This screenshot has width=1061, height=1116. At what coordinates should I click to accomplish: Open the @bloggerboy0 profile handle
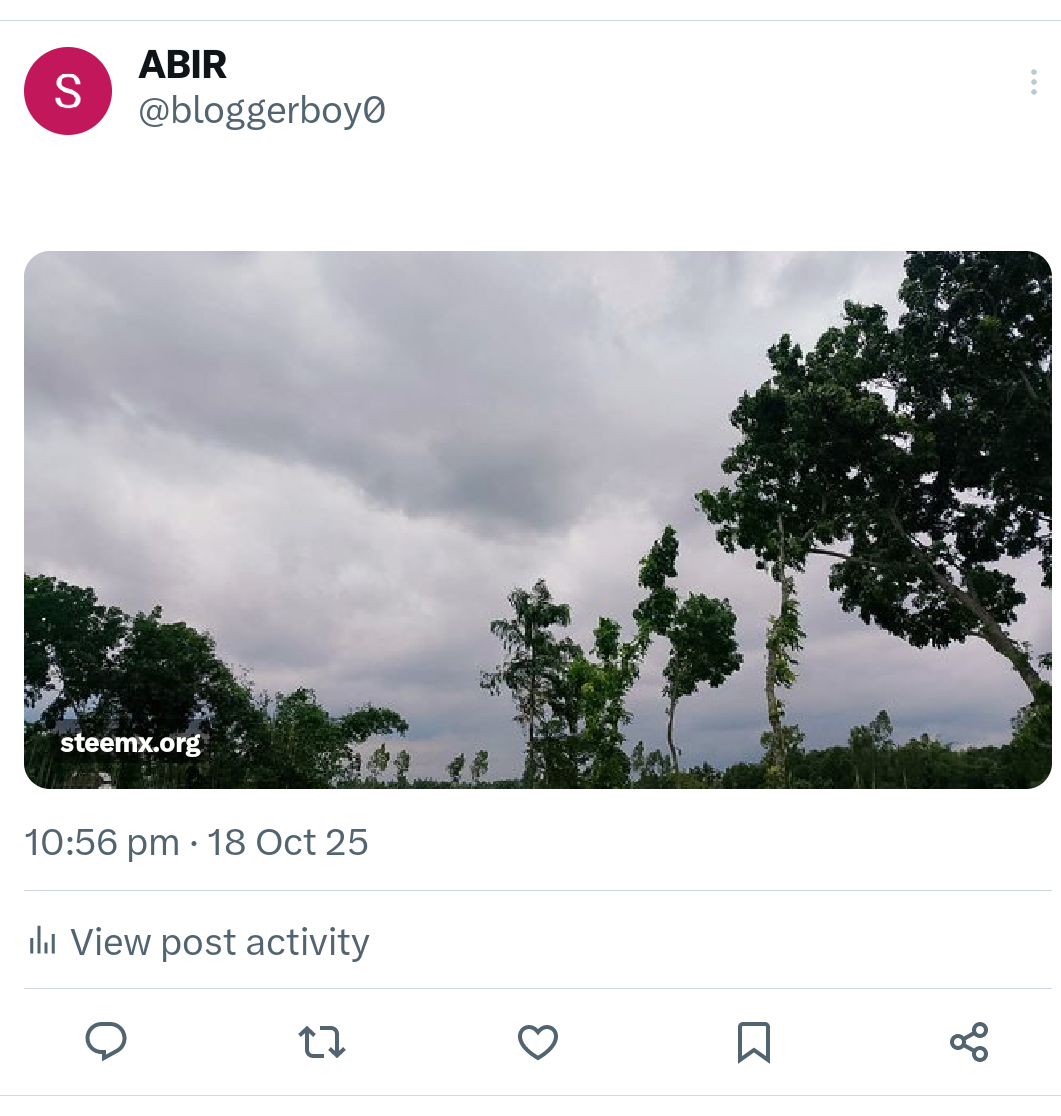click(262, 111)
